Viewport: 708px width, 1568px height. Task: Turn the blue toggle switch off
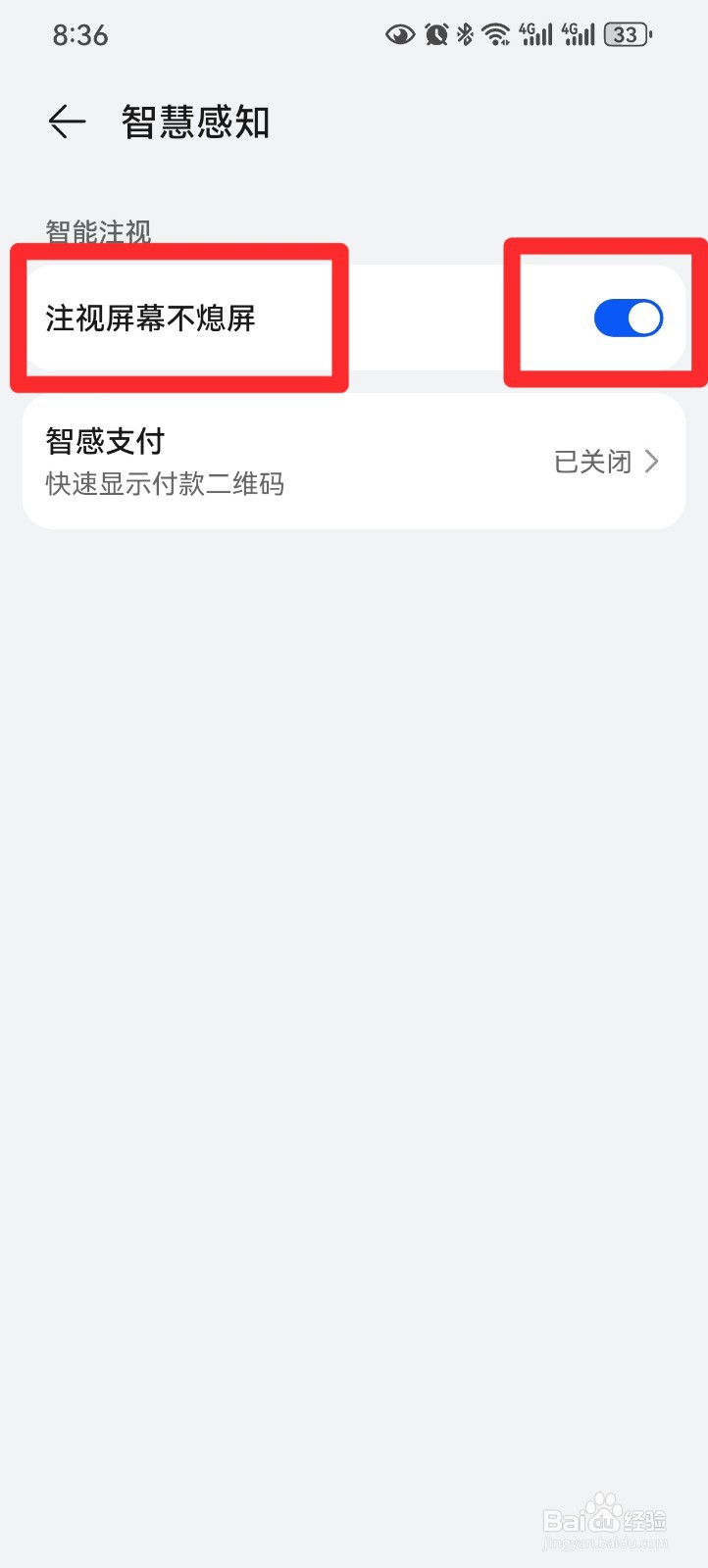tap(627, 317)
